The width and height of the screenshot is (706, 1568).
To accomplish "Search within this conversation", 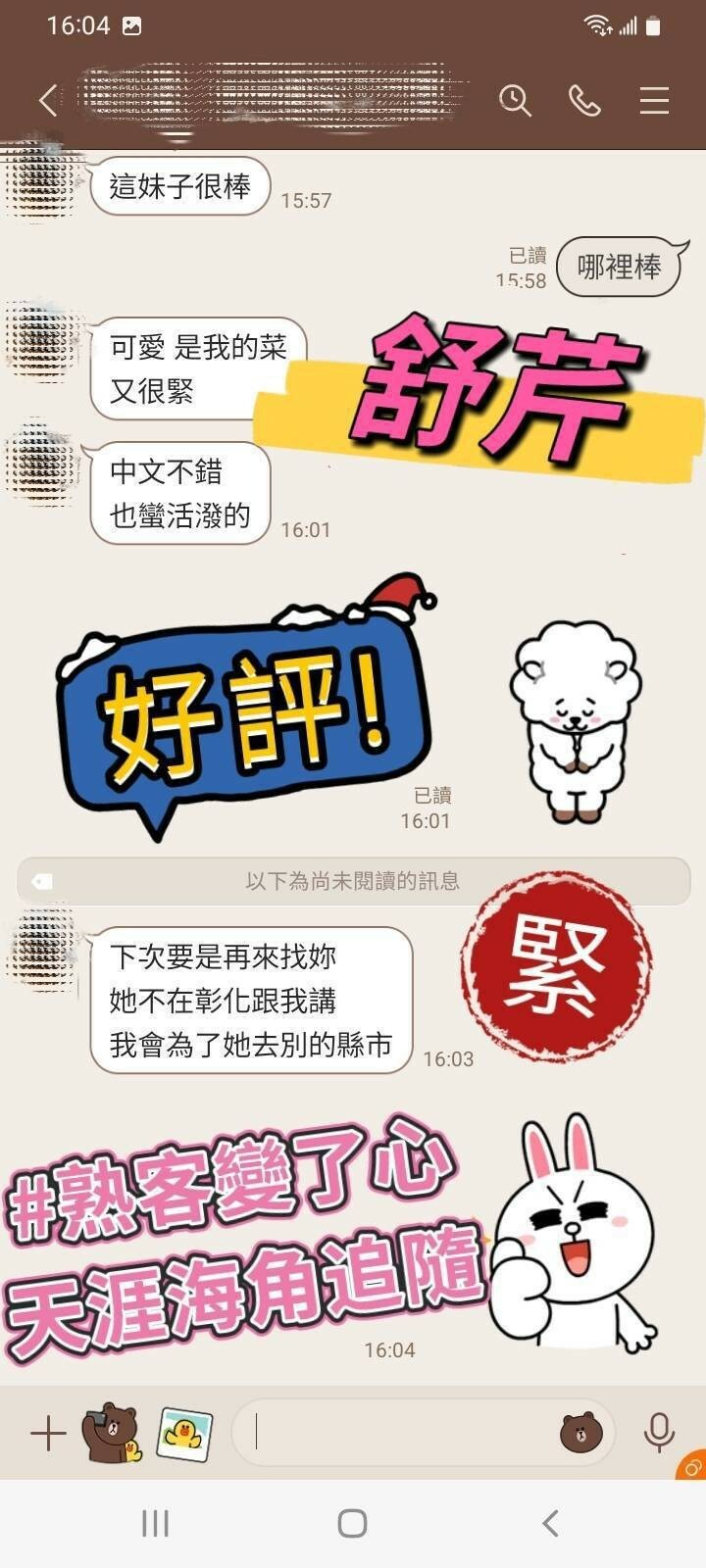I will pyautogui.click(x=515, y=100).
